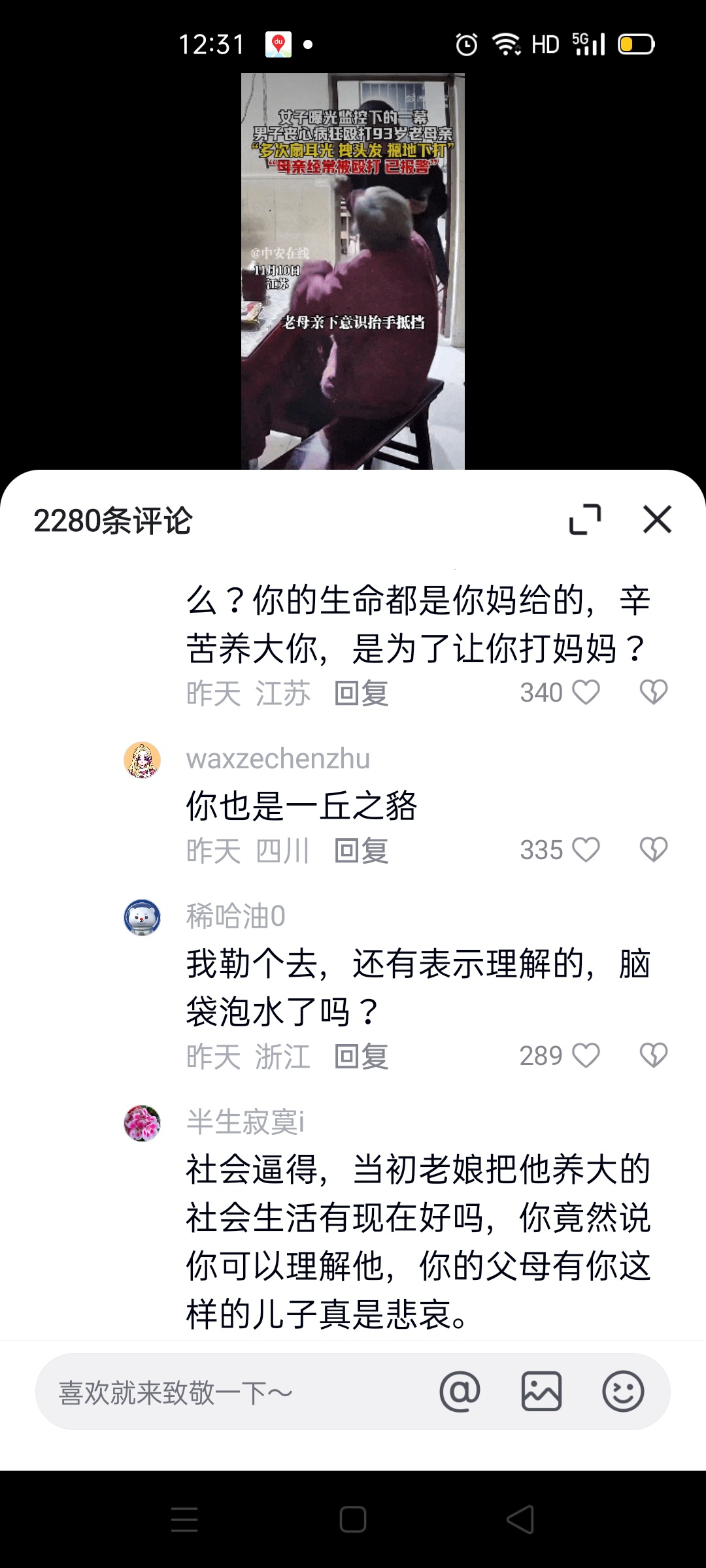
Task: Tap the video above the comments
Action: (353, 271)
